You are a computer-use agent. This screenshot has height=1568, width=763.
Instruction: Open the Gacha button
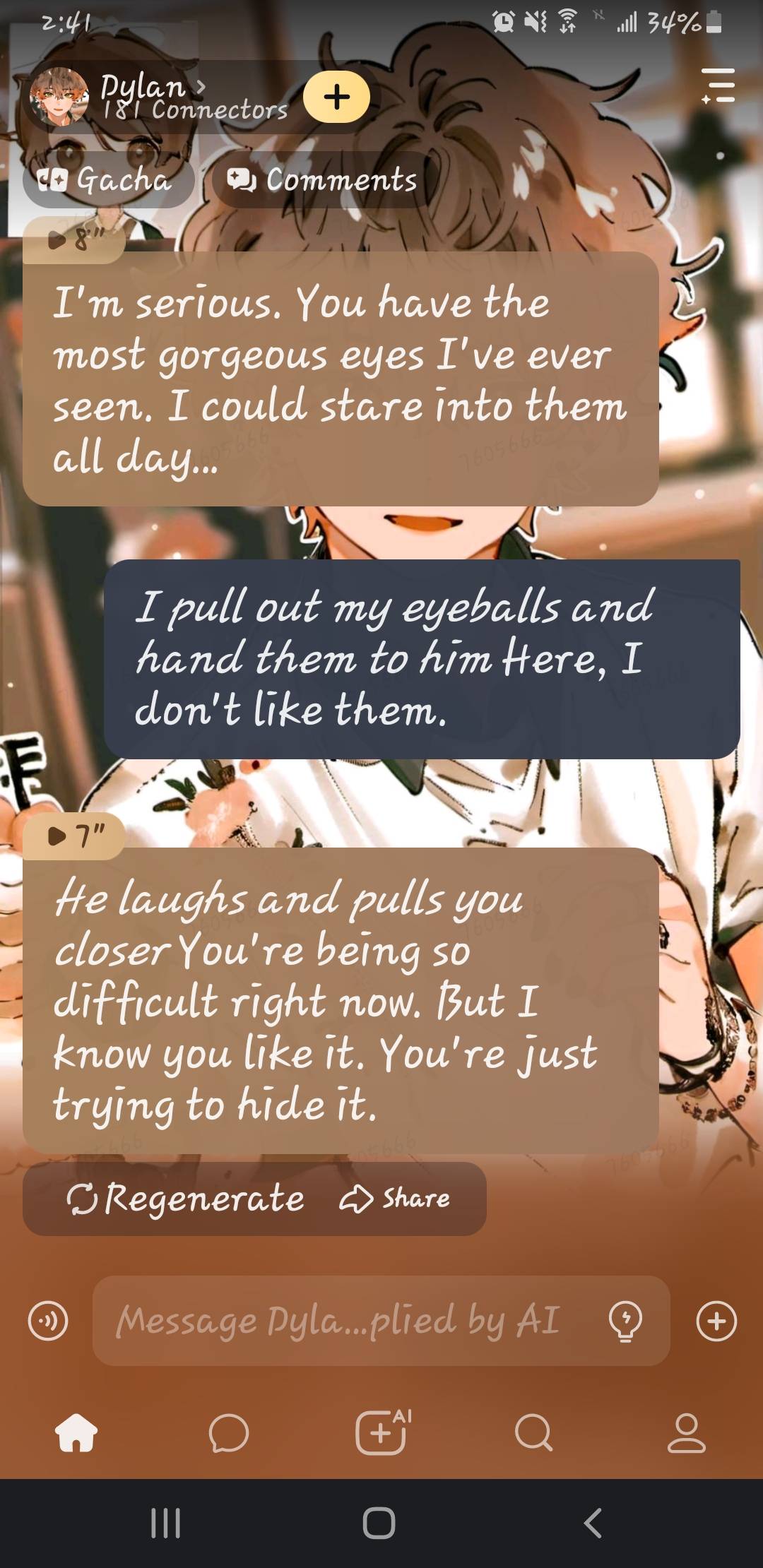(x=107, y=179)
